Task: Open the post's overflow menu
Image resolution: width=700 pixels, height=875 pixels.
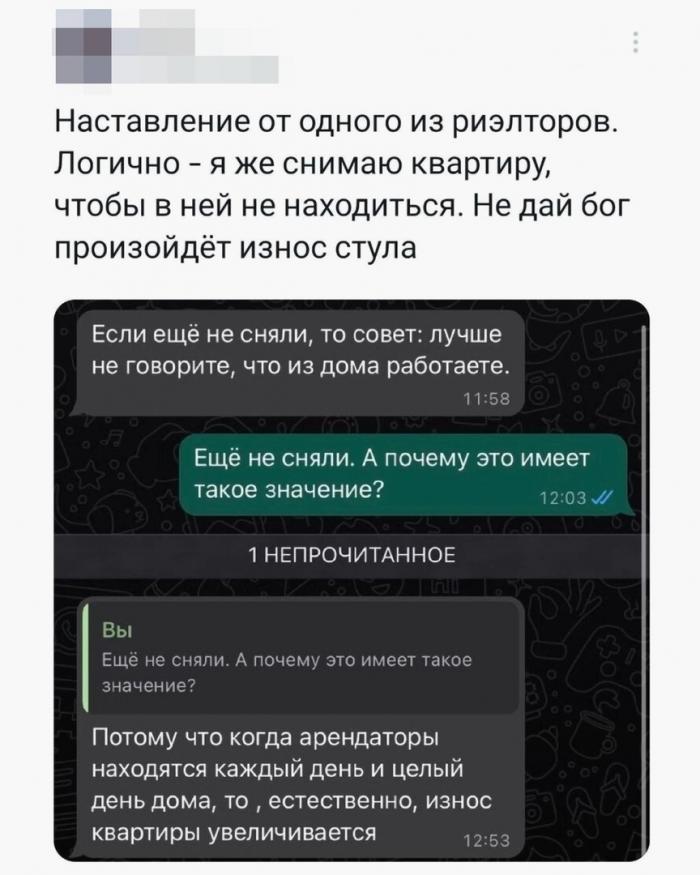Action: (636, 41)
